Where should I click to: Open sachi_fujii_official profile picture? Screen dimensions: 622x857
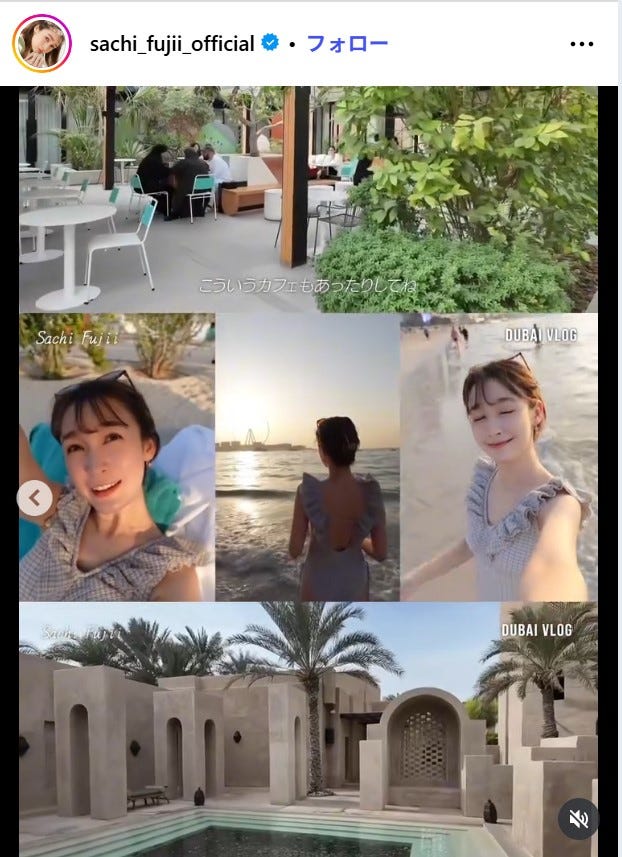tap(42, 44)
